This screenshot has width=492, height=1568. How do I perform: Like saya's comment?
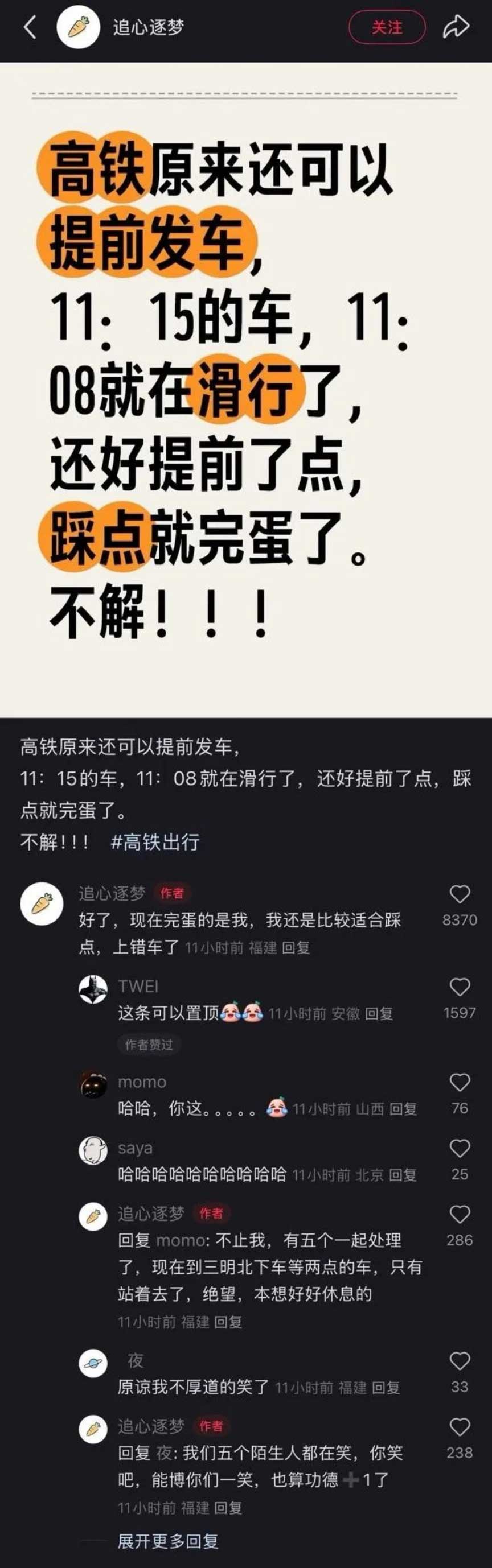click(460, 1149)
